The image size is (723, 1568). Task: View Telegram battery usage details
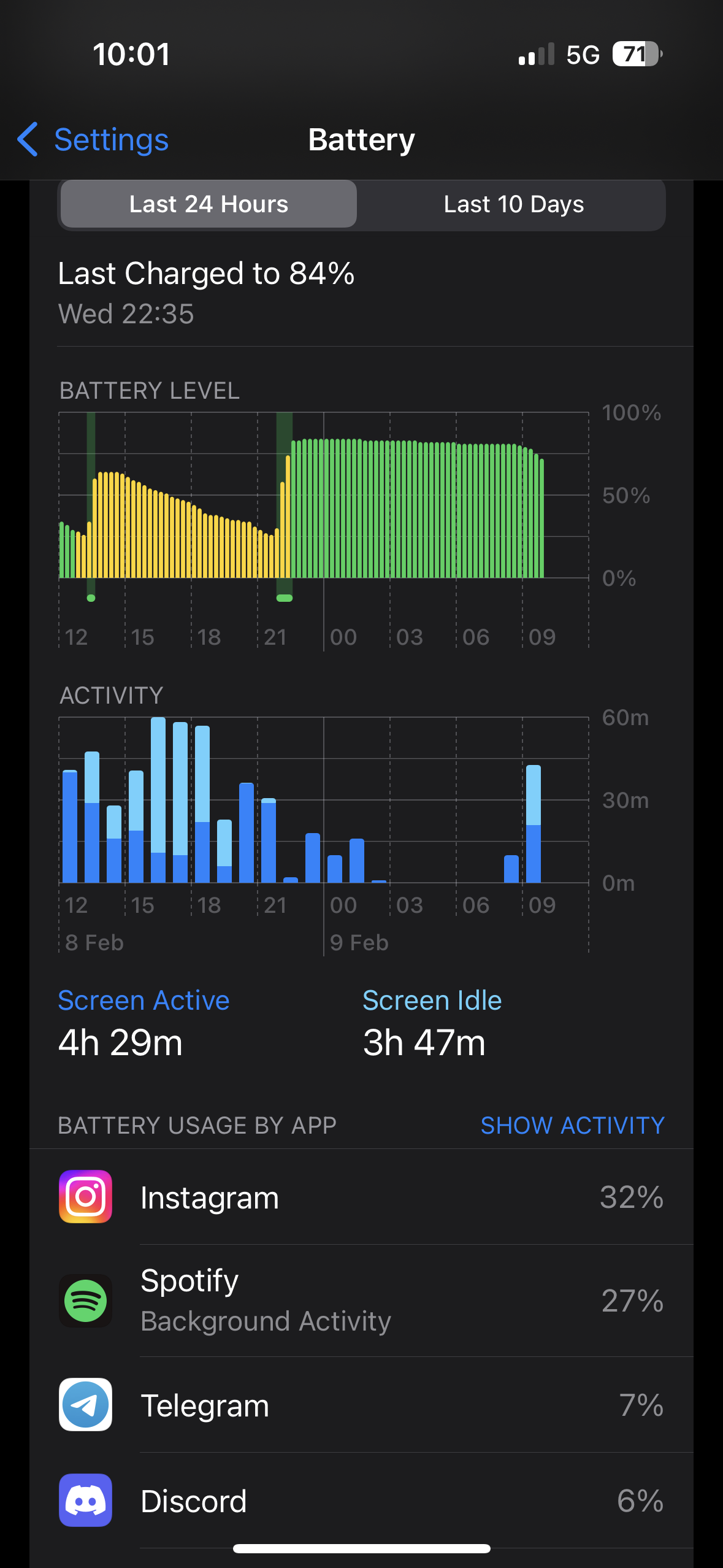click(x=361, y=1405)
